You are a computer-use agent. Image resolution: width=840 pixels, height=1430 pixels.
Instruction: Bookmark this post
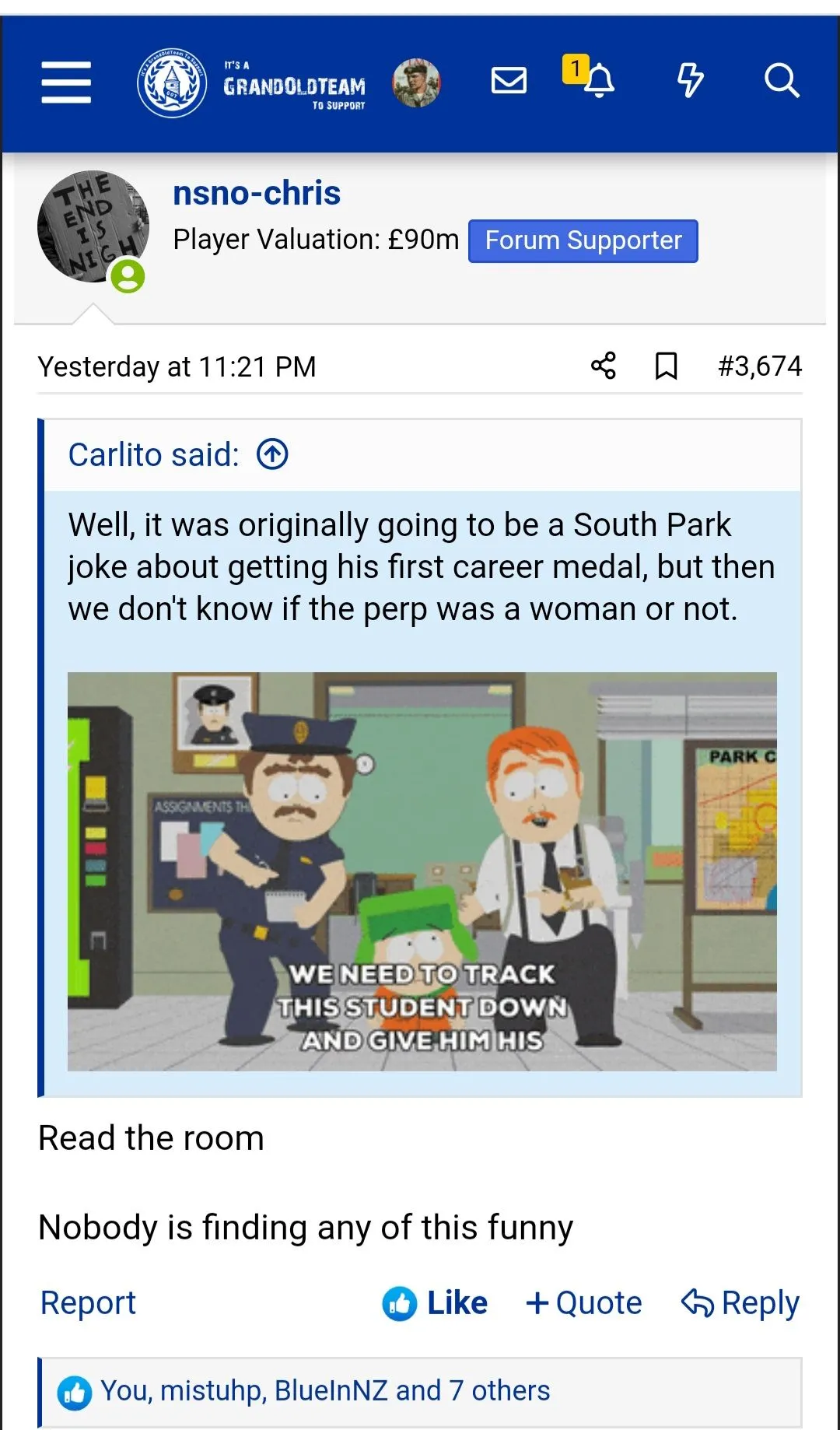pyautogui.click(x=666, y=366)
